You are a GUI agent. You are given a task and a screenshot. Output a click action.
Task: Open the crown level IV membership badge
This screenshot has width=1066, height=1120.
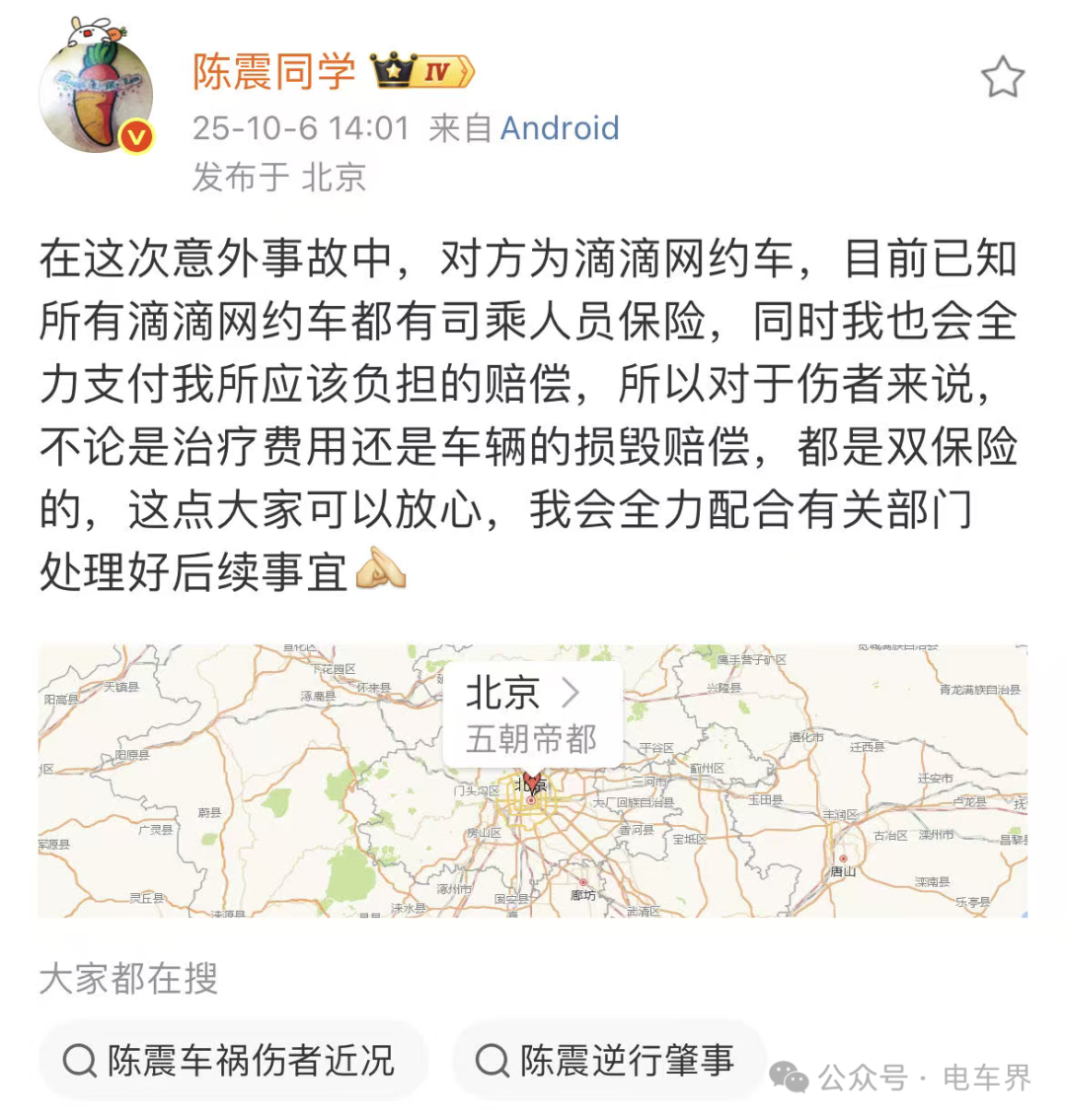pos(417,69)
